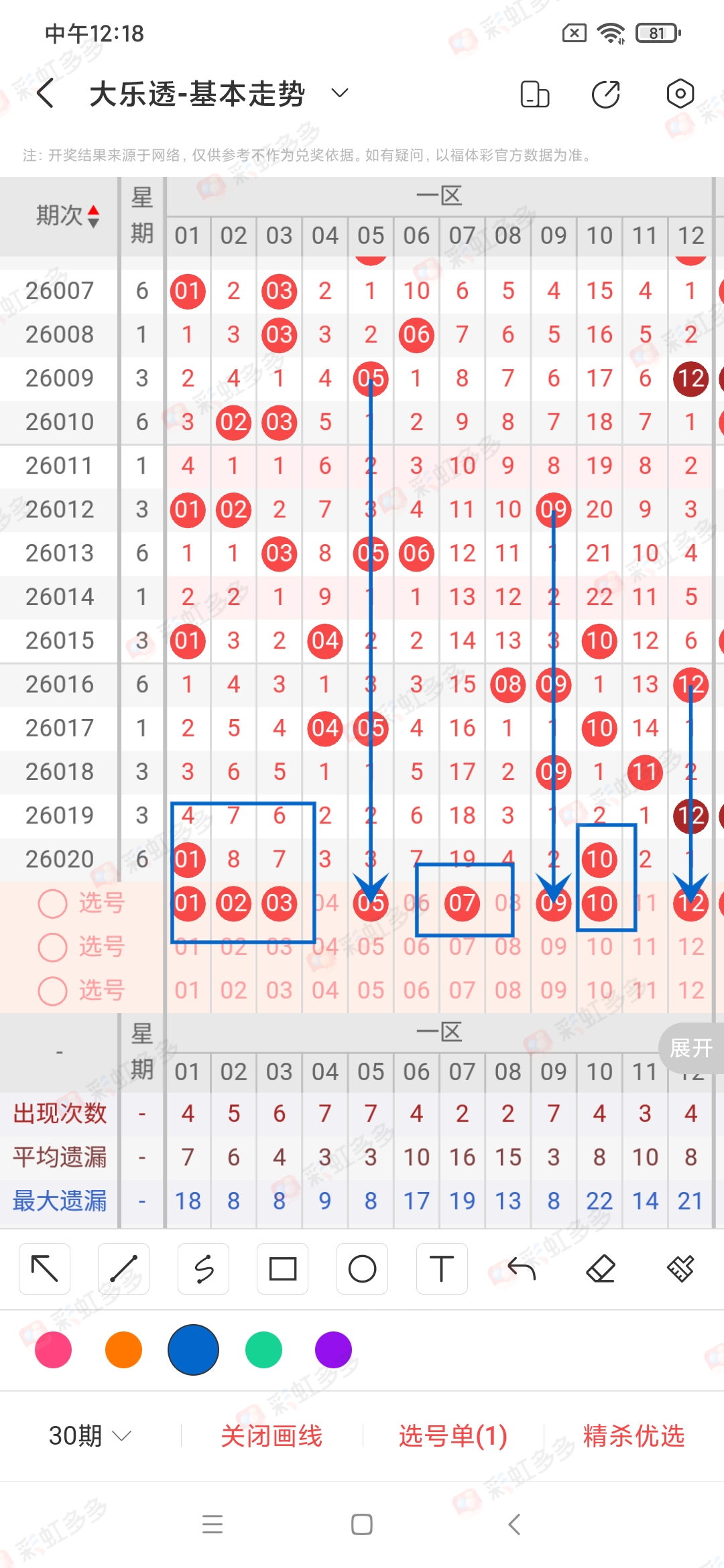724x1568 pixels.
Task: Select the radio button on the second 选号 row
Action: [x=52, y=947]
